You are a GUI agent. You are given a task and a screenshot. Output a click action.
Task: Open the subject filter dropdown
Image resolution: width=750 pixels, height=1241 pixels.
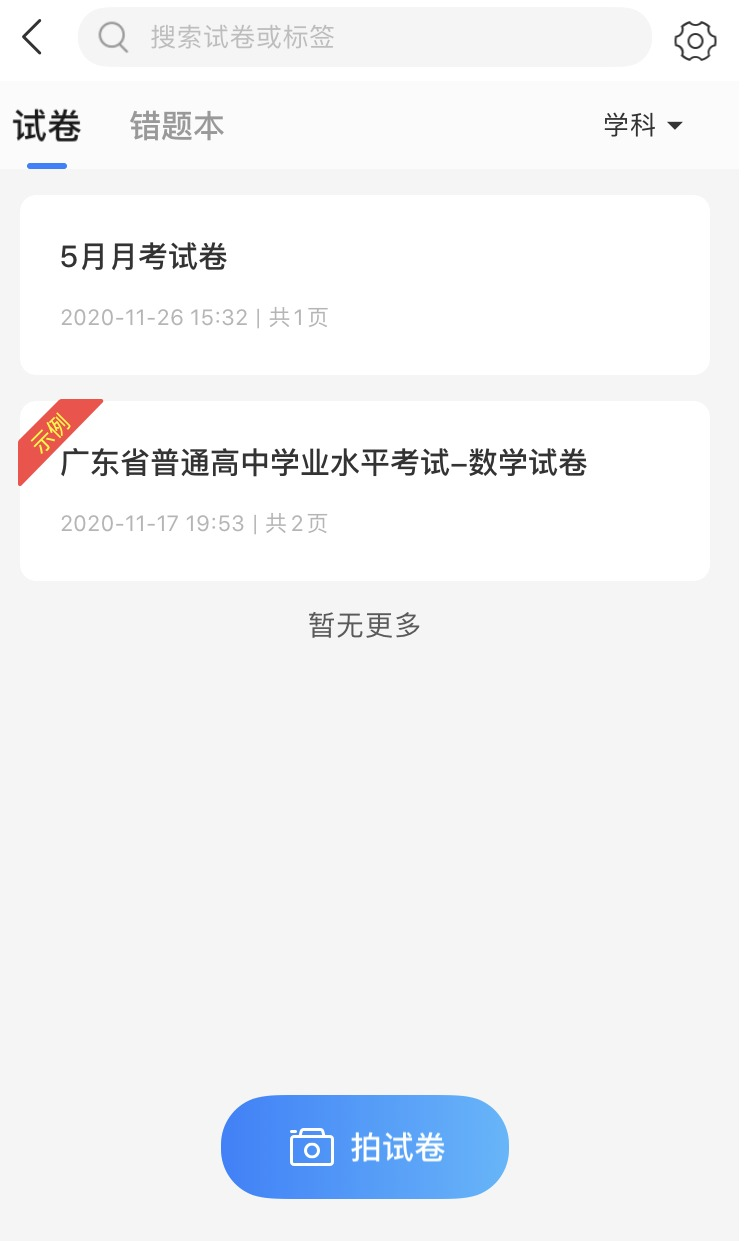tap(643, 126)
